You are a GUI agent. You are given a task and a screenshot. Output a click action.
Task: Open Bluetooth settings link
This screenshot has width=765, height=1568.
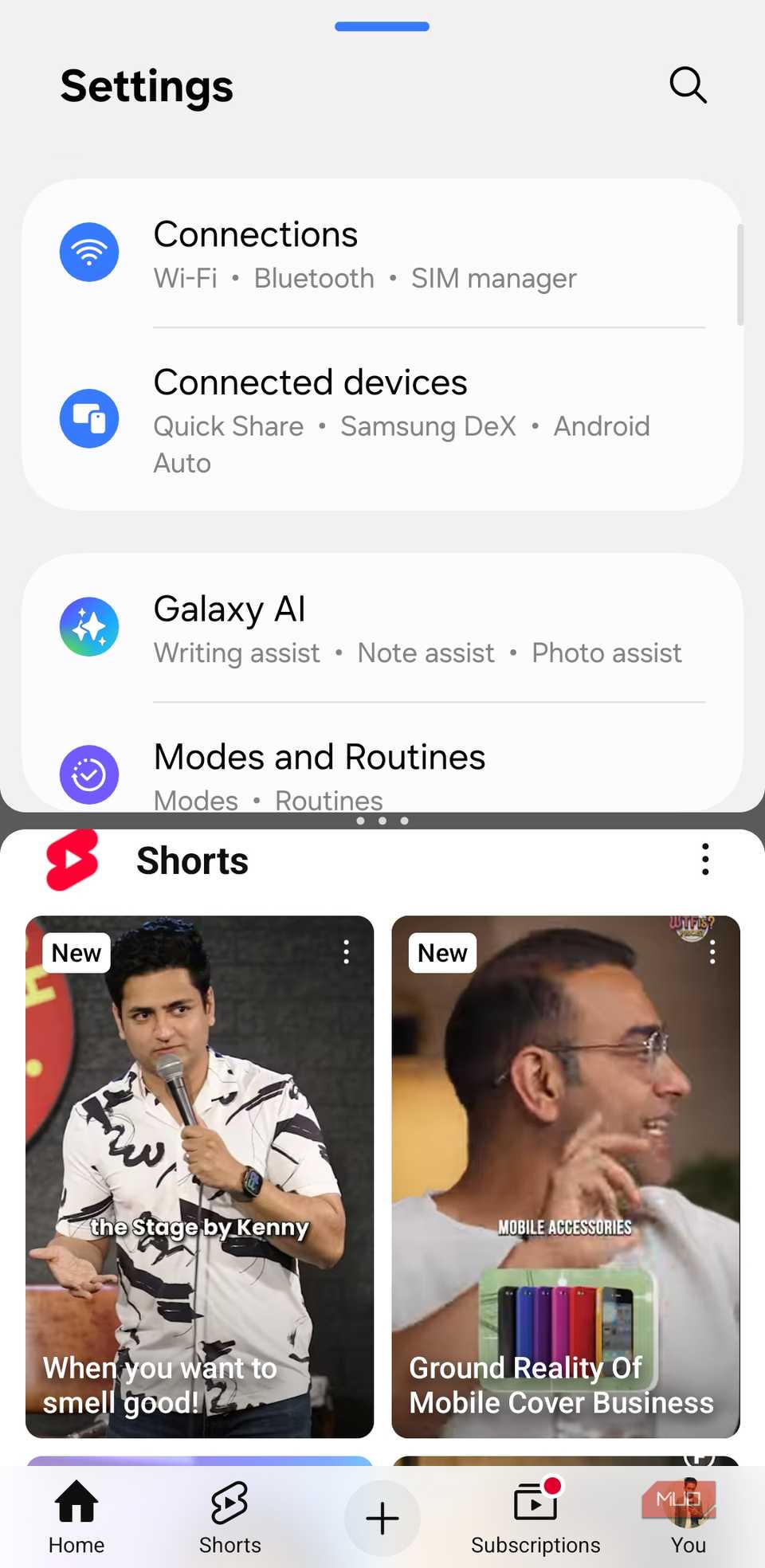click(314, 278)
